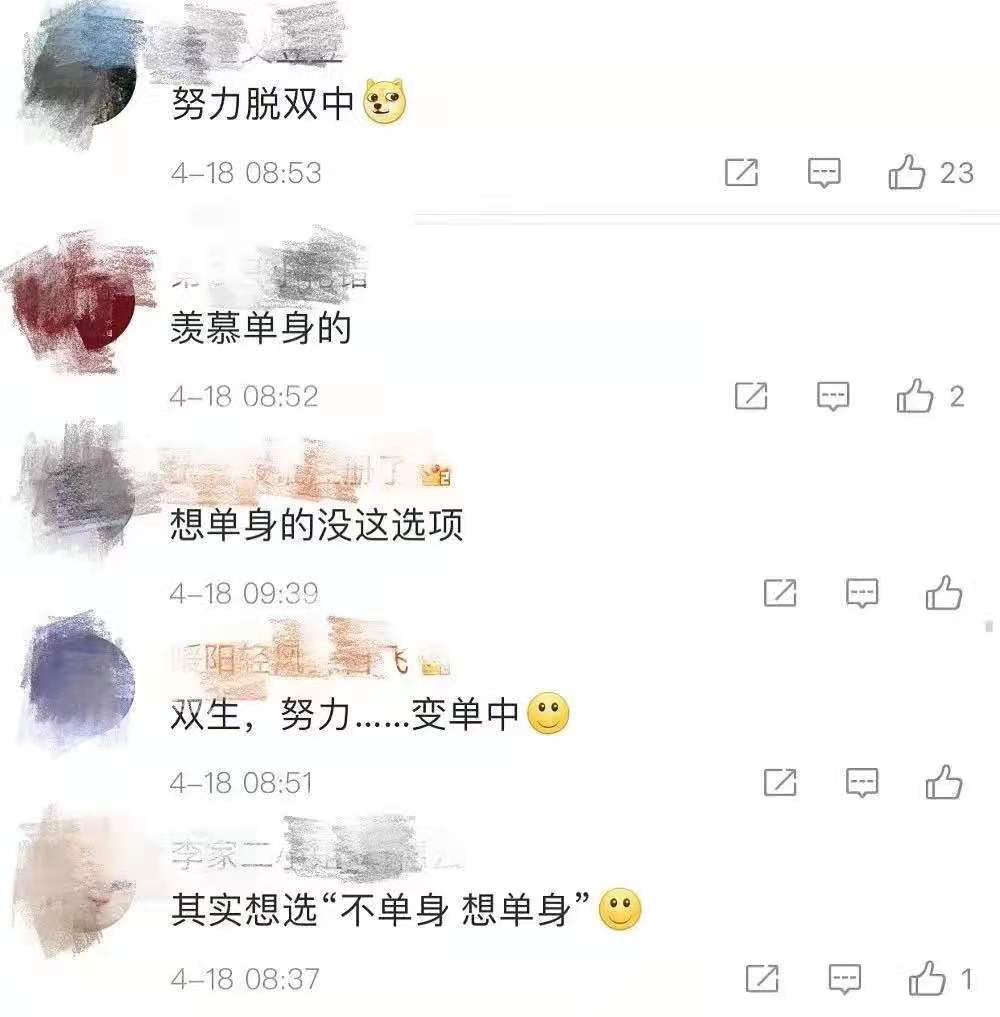1000x1017 pixels.
Task: Reply to the comment "双生，努力……变单中"
Action: (862, 782)
